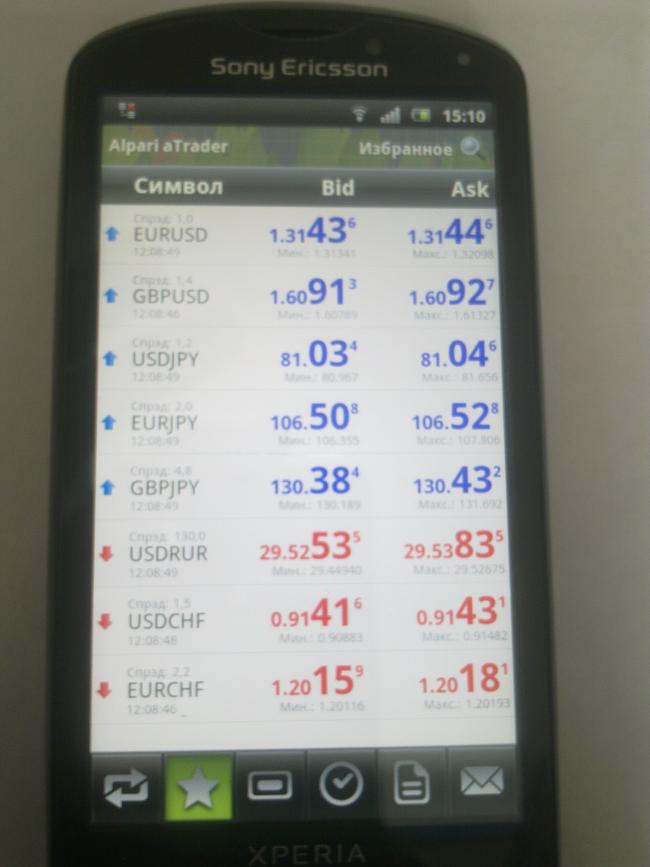Open the EURUSD quote row
The image size is (650, 867).
tap(302, 236)
